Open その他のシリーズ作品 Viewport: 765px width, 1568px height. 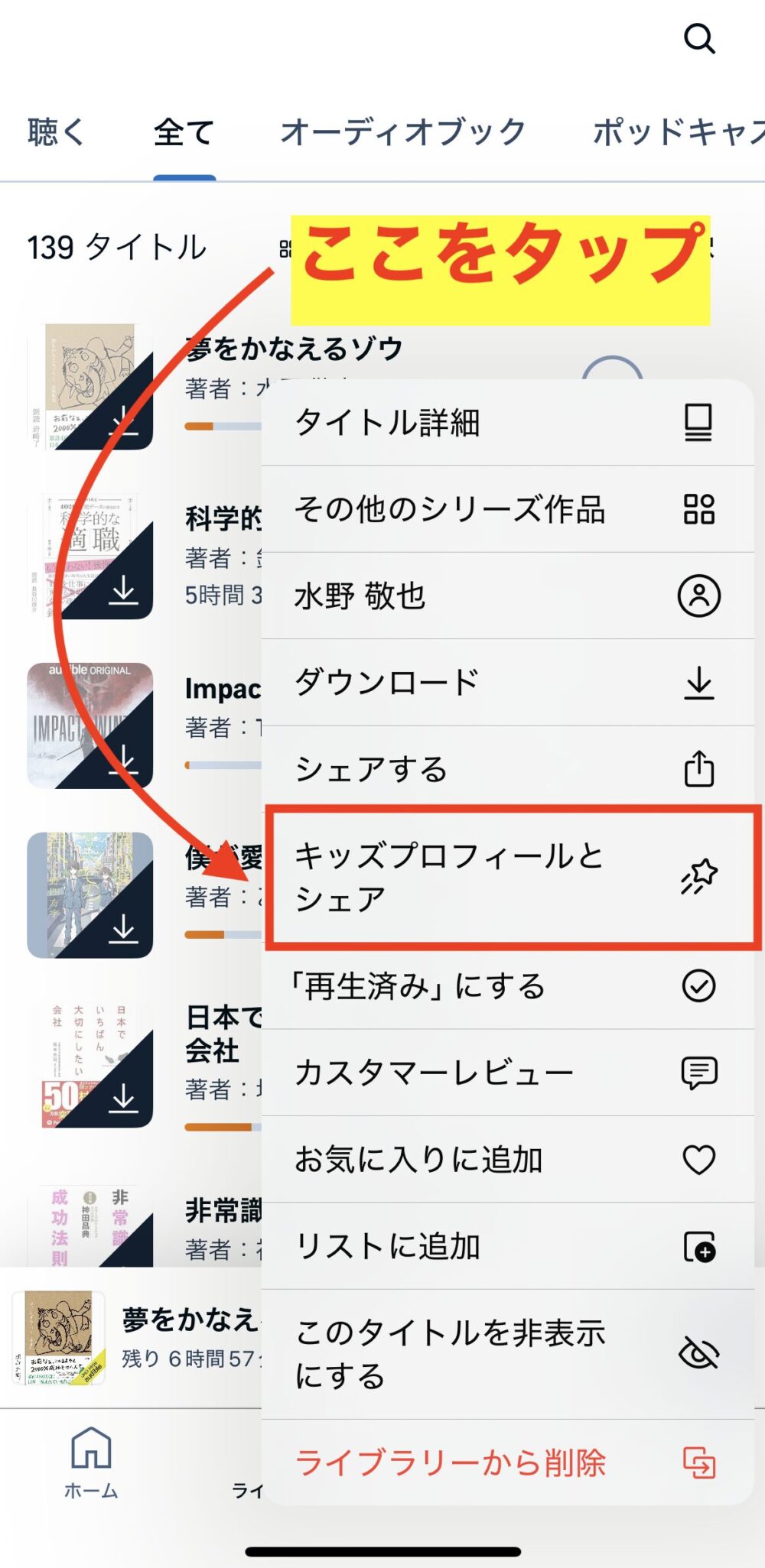pyautogui.click(x=508, y=509)
